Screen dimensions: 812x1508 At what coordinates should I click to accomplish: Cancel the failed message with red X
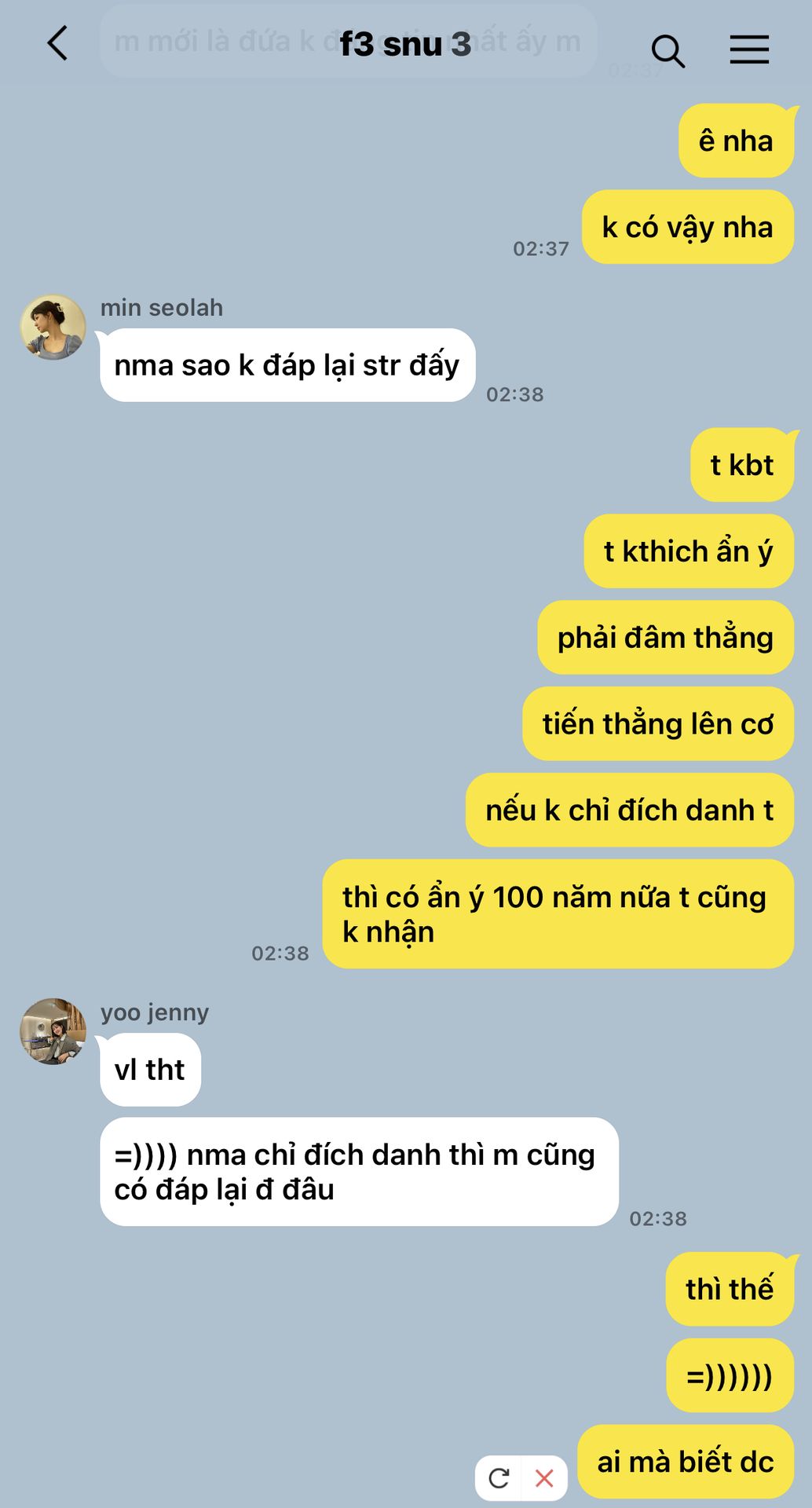544,1478
